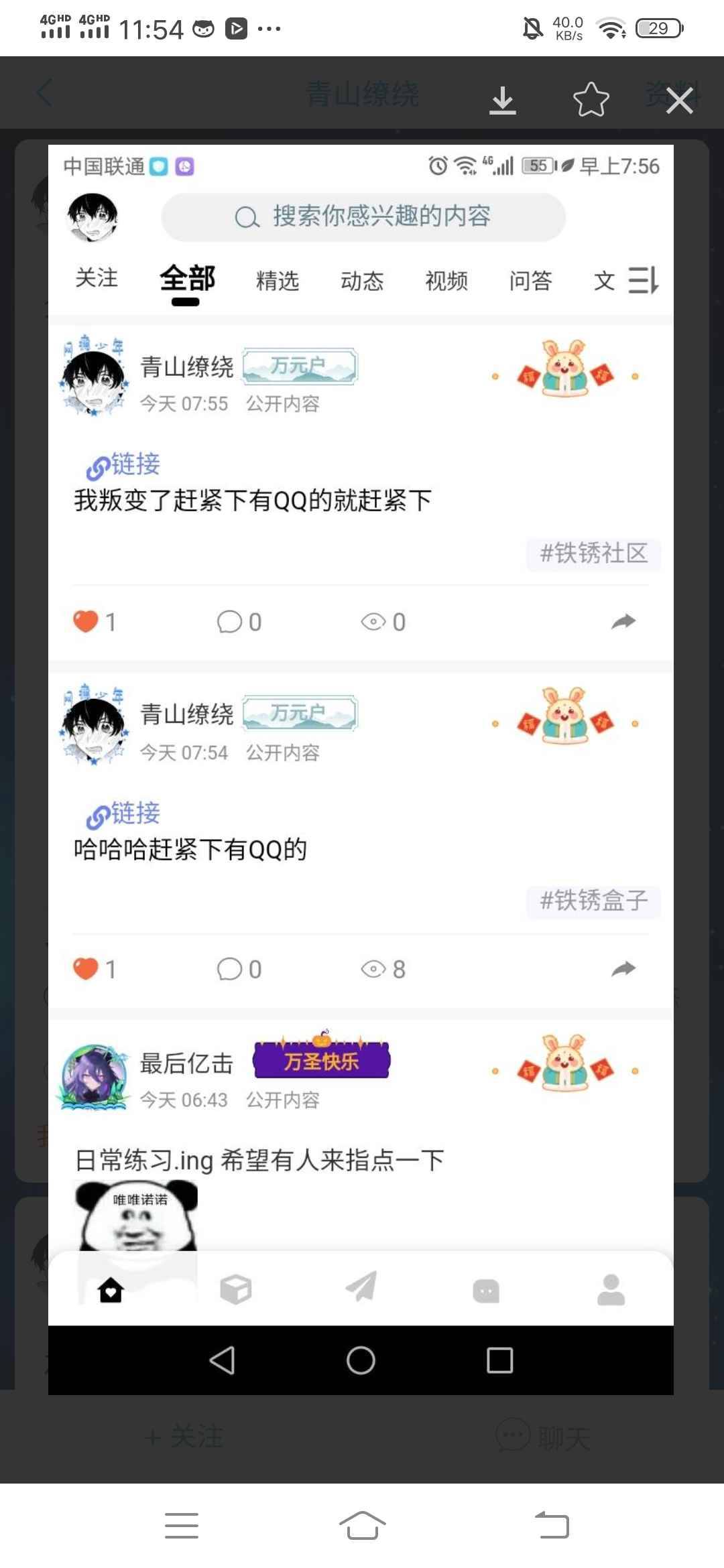The height and width of the screenshot is (1568, 724).
Task: Add the image to favorites with the star
Action: click(x=591, y=101)
